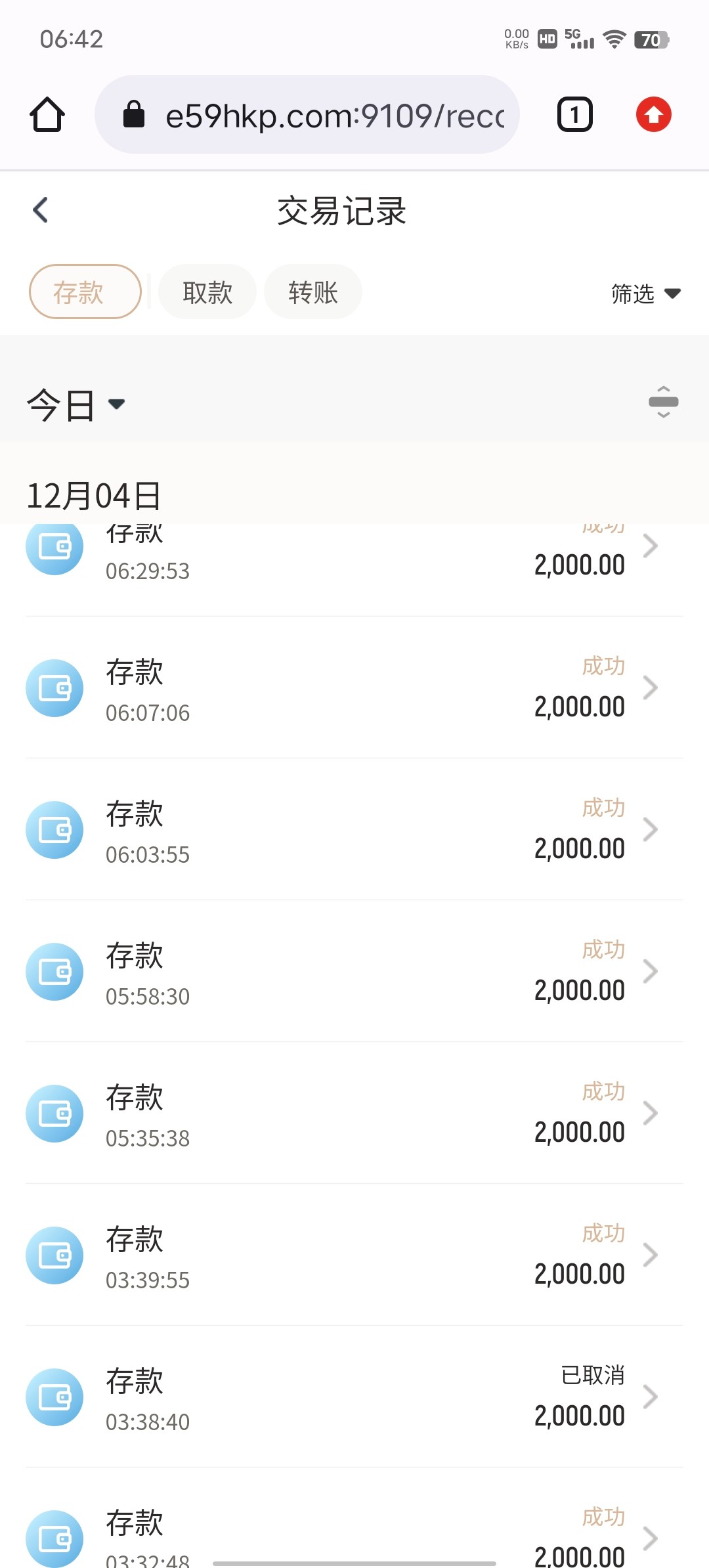Switch to the 转账 tab
Screen dimensions: 709x1568
(x=313, y=292)
